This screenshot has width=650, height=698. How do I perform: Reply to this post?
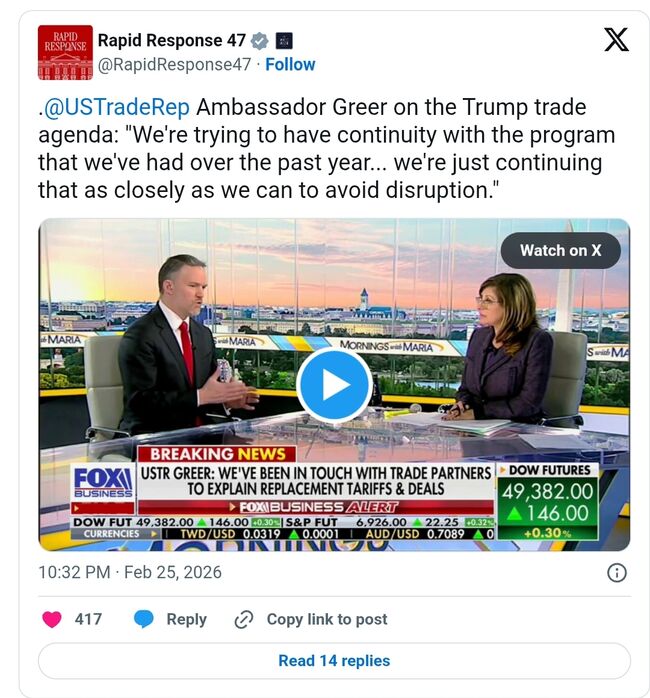click(x=171, y=619)
